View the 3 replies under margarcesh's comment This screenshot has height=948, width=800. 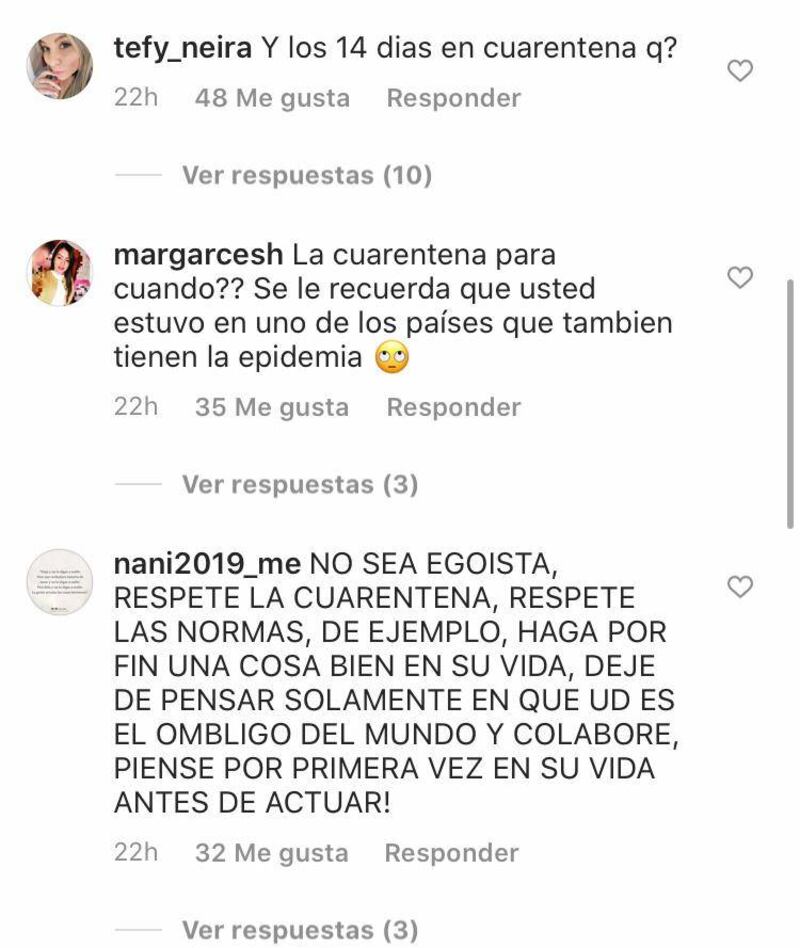click(299, 485)
